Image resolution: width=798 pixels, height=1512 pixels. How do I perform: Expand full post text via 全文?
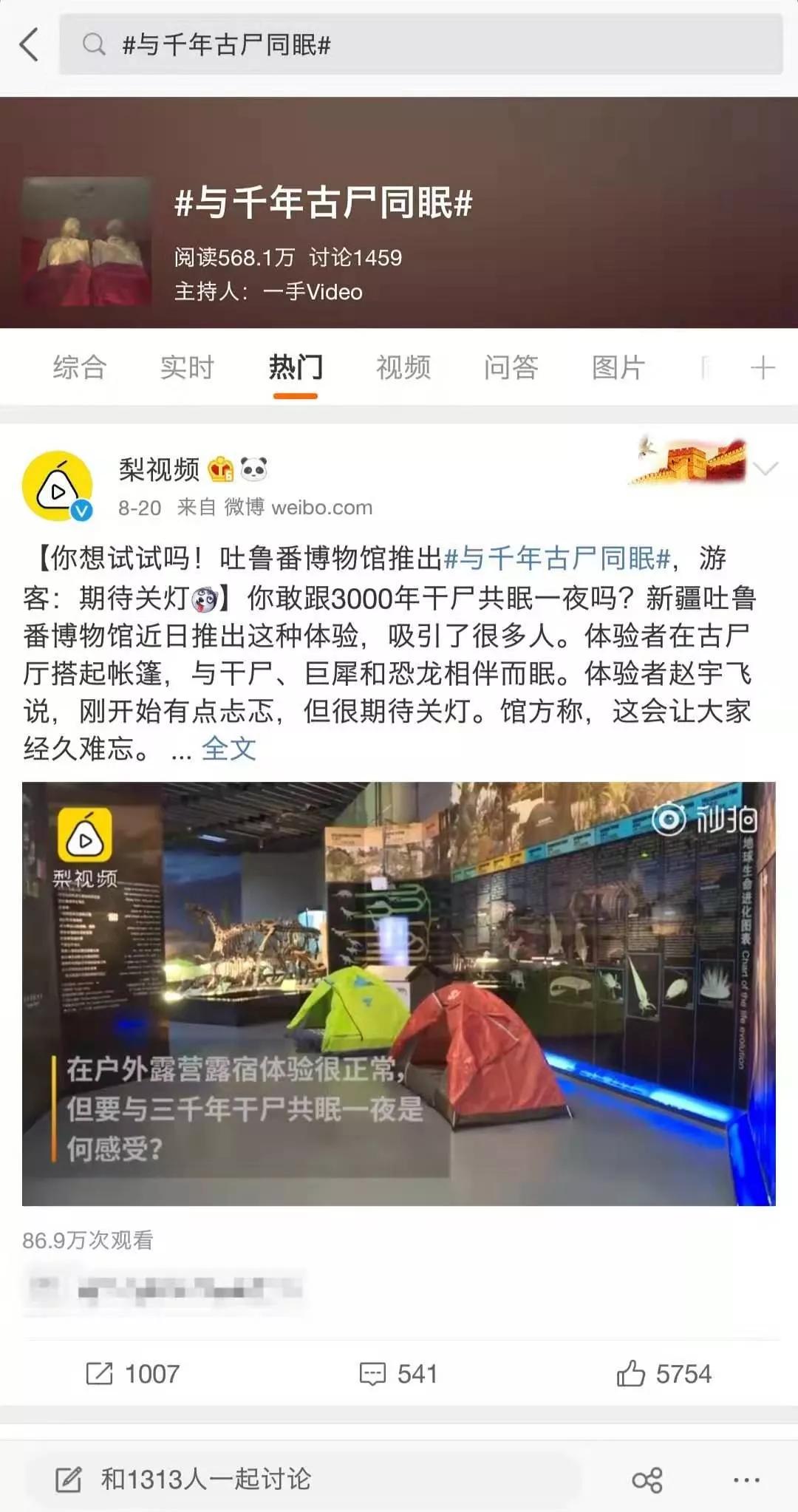click(x=229, y=749)
